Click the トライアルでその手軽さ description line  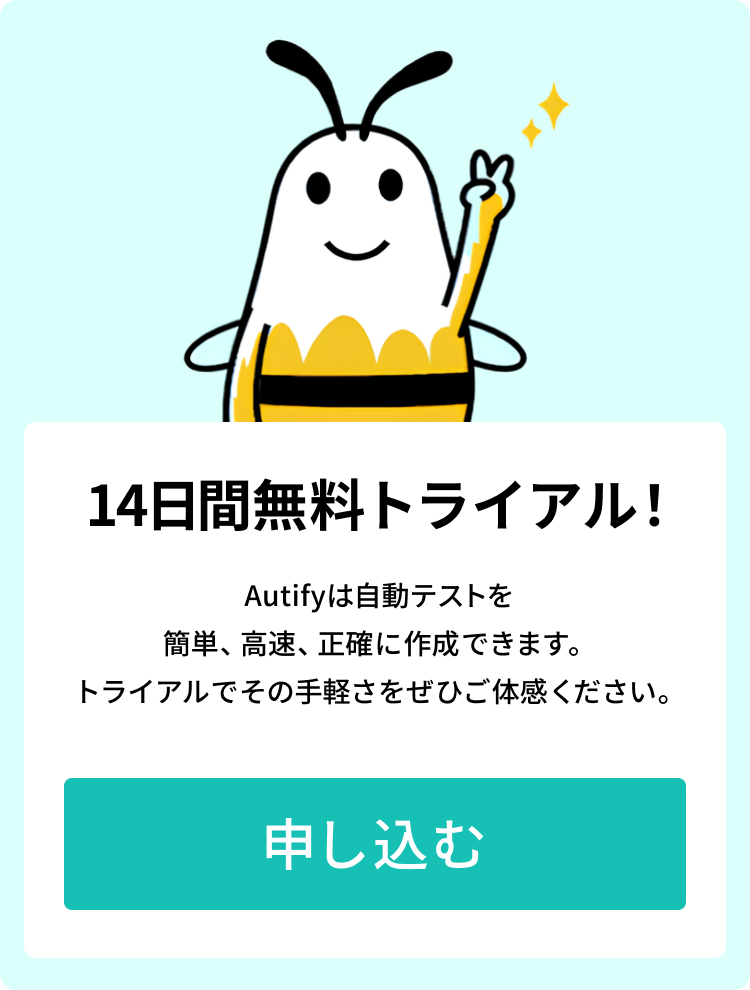click(374, 688)
